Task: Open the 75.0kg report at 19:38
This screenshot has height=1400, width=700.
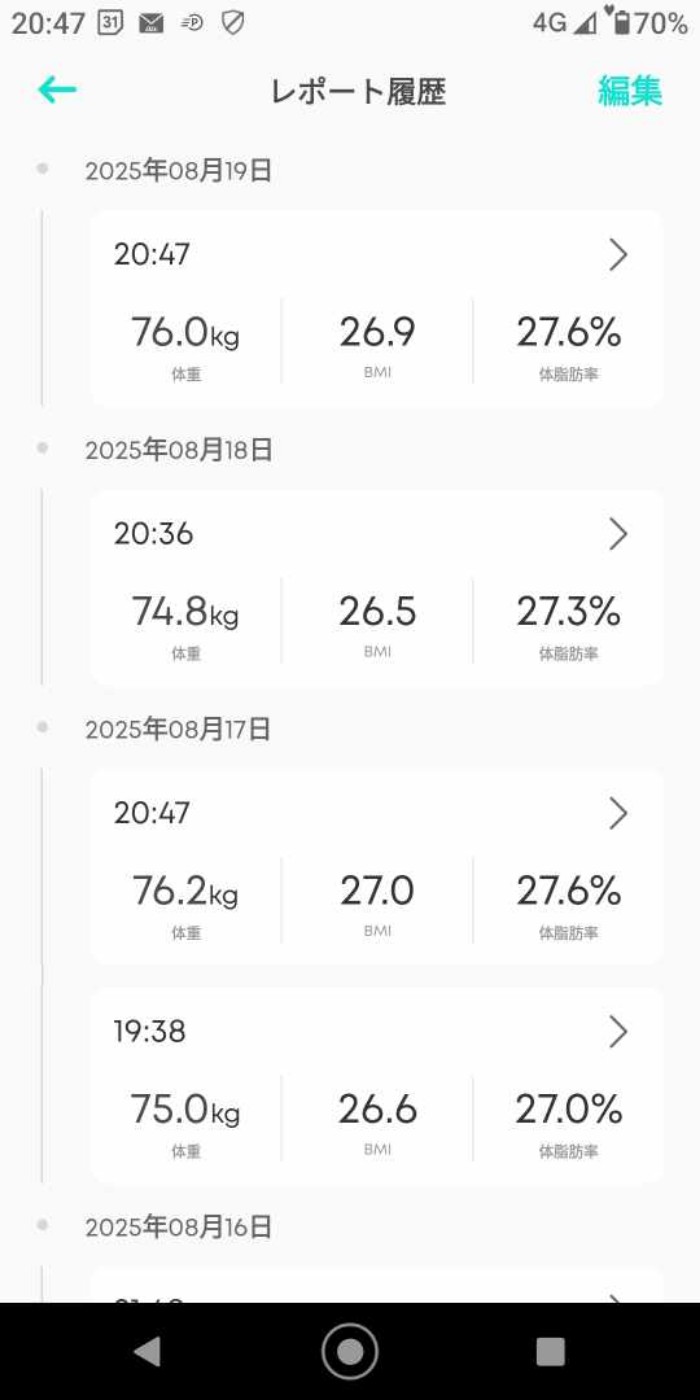Action: [376, 1085]
